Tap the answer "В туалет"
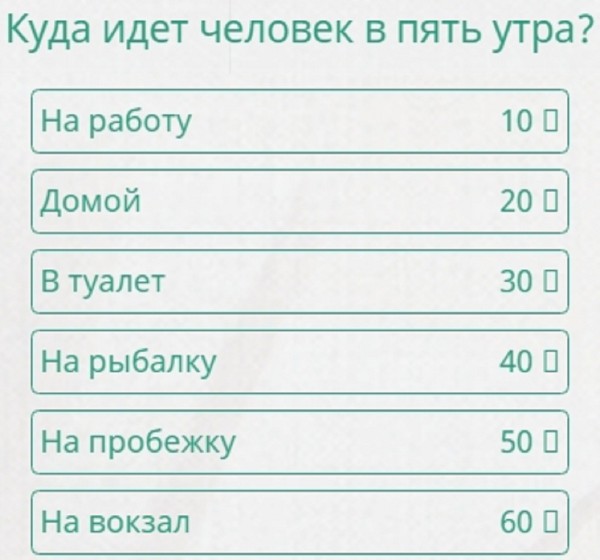Screen dimensions: 600x560 [x=299, y=282]
